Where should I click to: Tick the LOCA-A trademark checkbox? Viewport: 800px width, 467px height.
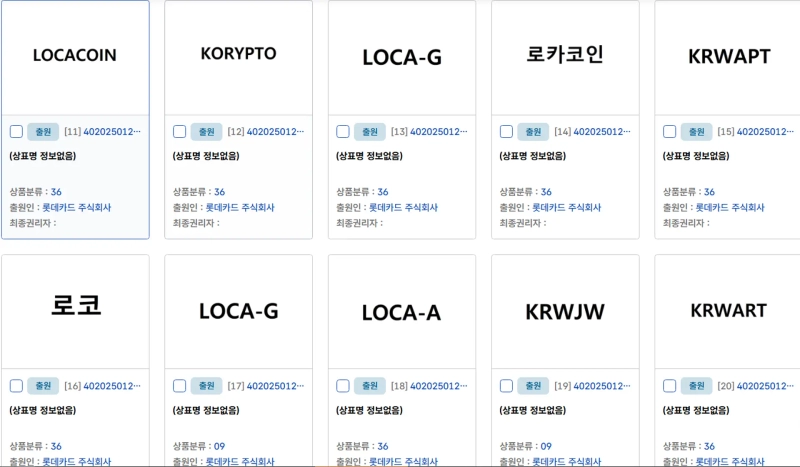point(343,385)
